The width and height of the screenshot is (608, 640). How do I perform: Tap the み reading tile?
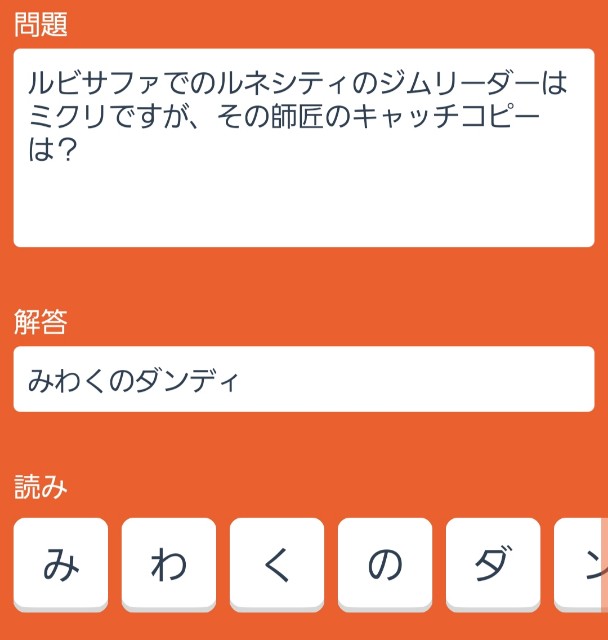[61, 565]
